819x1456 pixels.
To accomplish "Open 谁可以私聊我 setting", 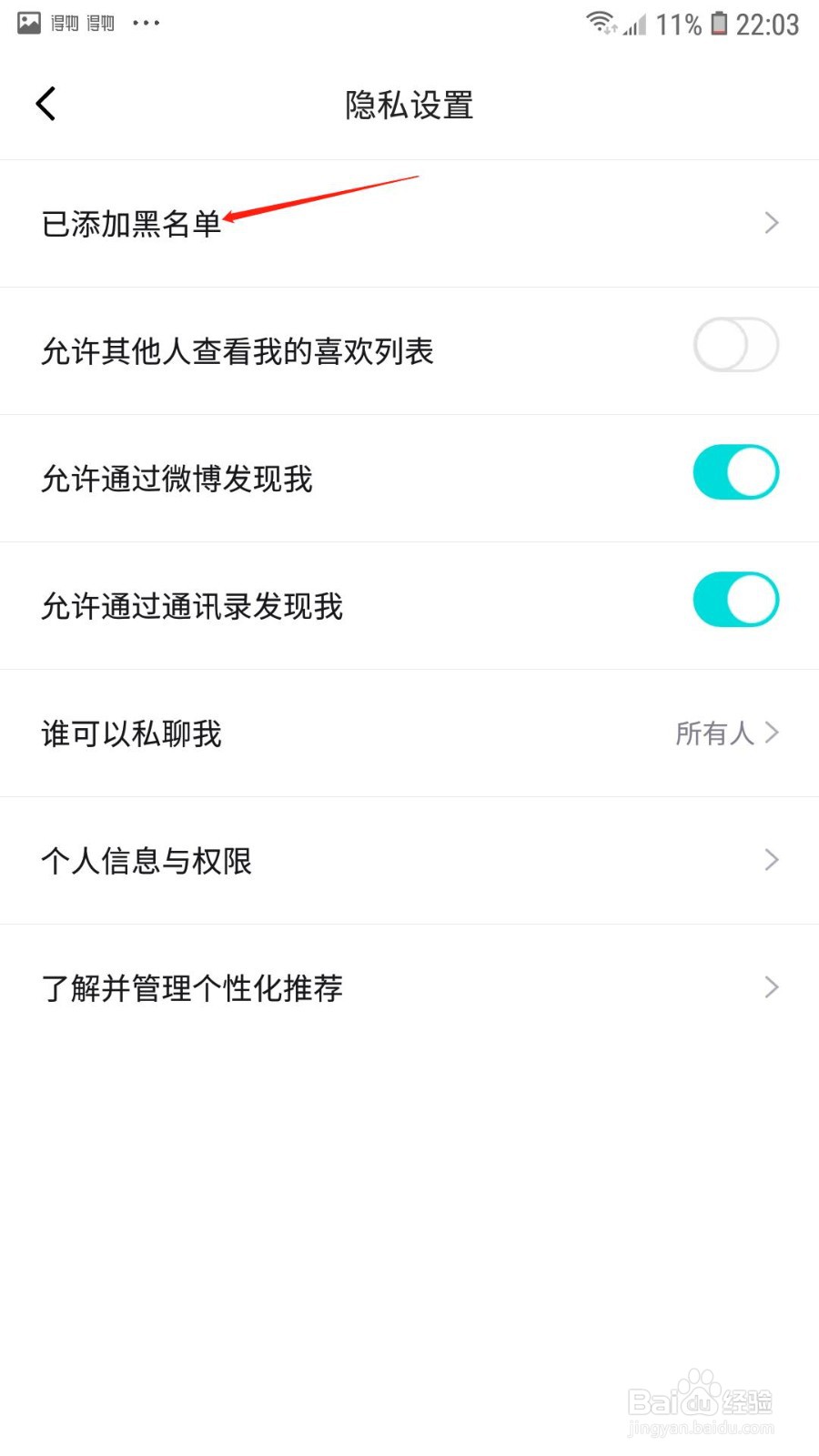I will [409, 733].
